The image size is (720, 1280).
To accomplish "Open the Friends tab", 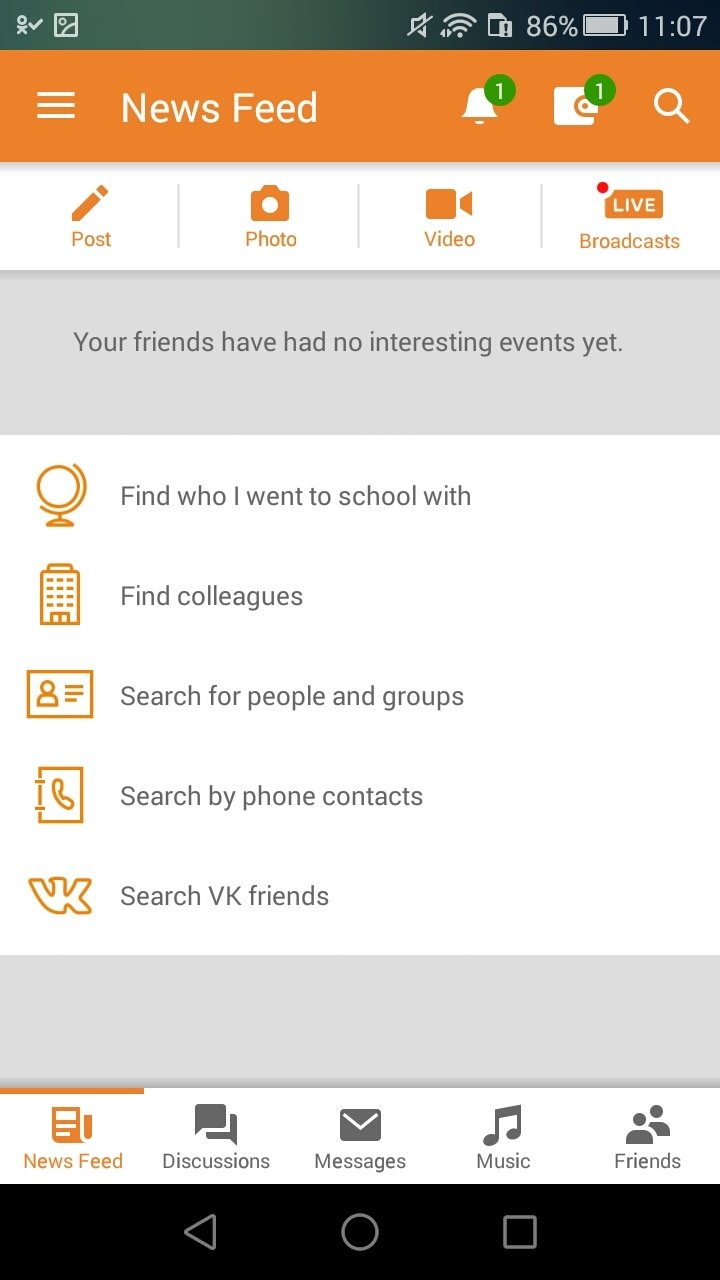I will coord(647,1137).
